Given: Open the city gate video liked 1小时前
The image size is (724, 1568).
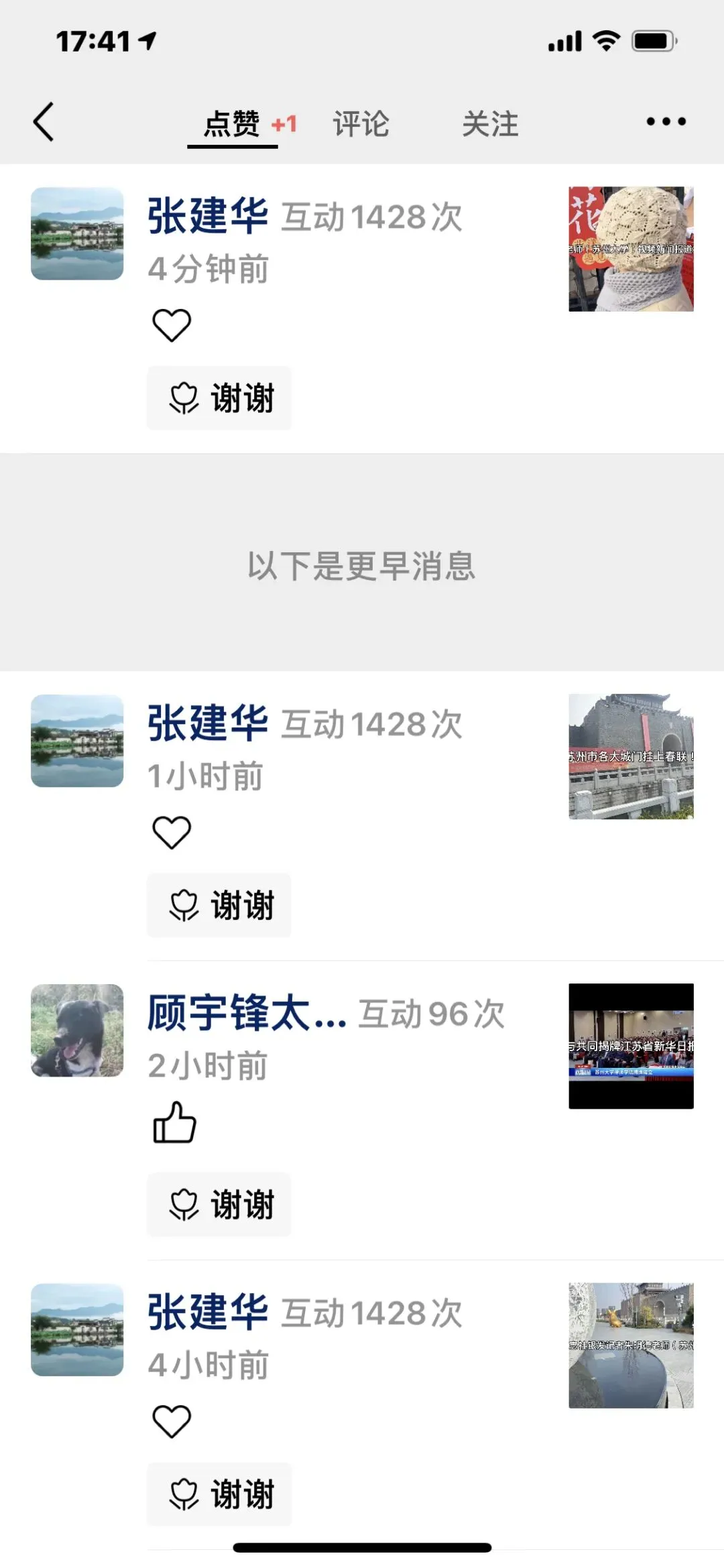Looking at the screenshot, I should point(631,756).
